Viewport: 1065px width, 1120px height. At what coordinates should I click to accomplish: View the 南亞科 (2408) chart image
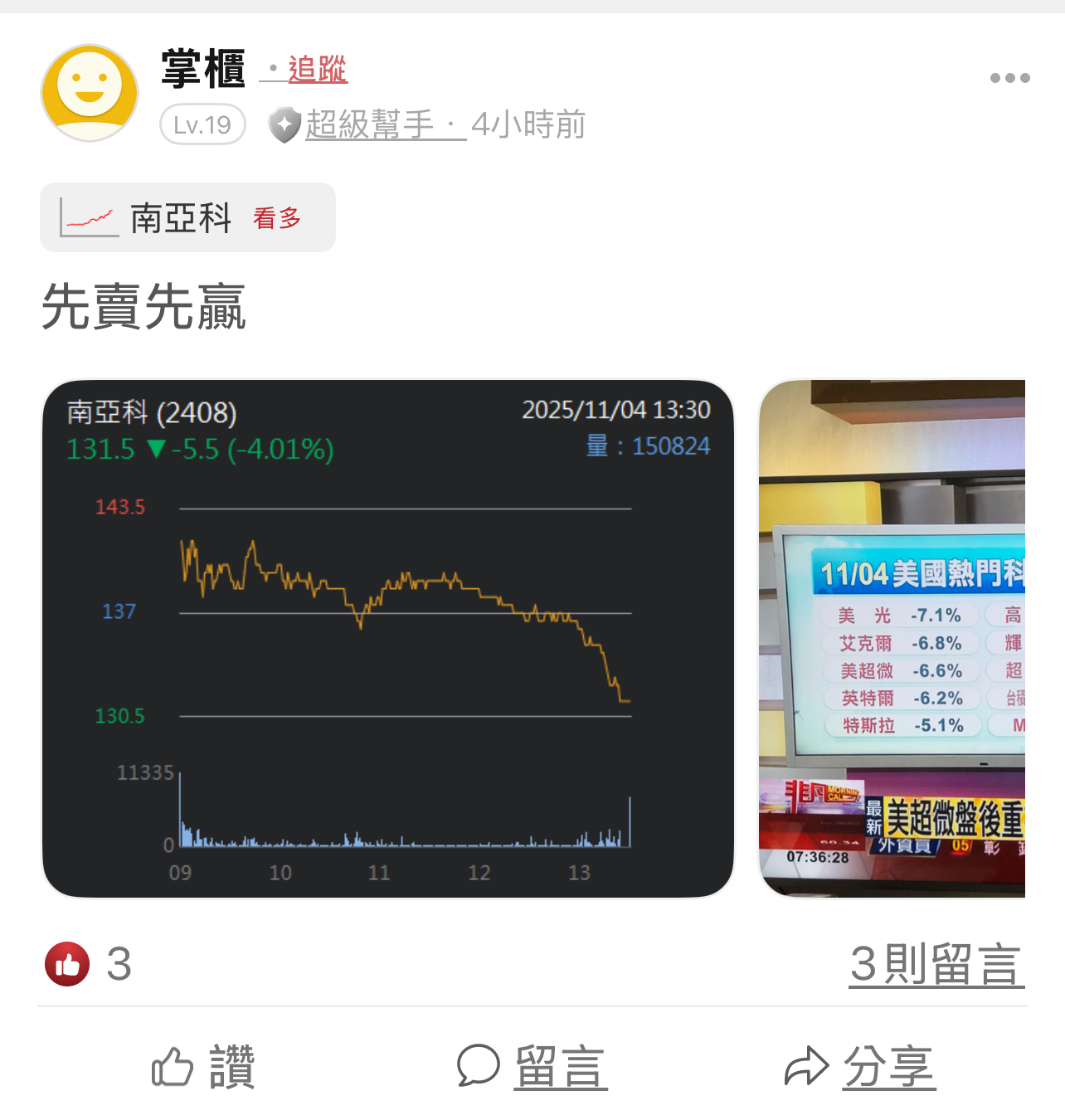pyautogui.click(x=388, y=639)
